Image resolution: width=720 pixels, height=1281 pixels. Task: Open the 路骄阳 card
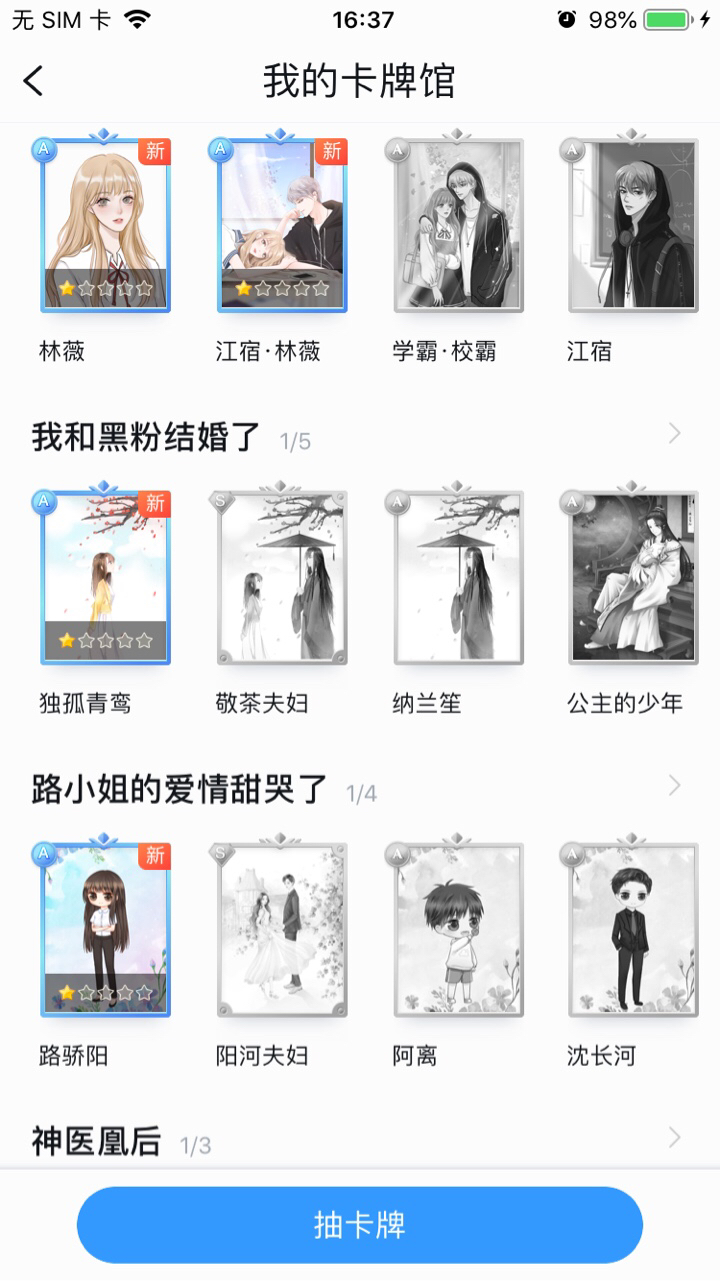(x=105, y=930)
